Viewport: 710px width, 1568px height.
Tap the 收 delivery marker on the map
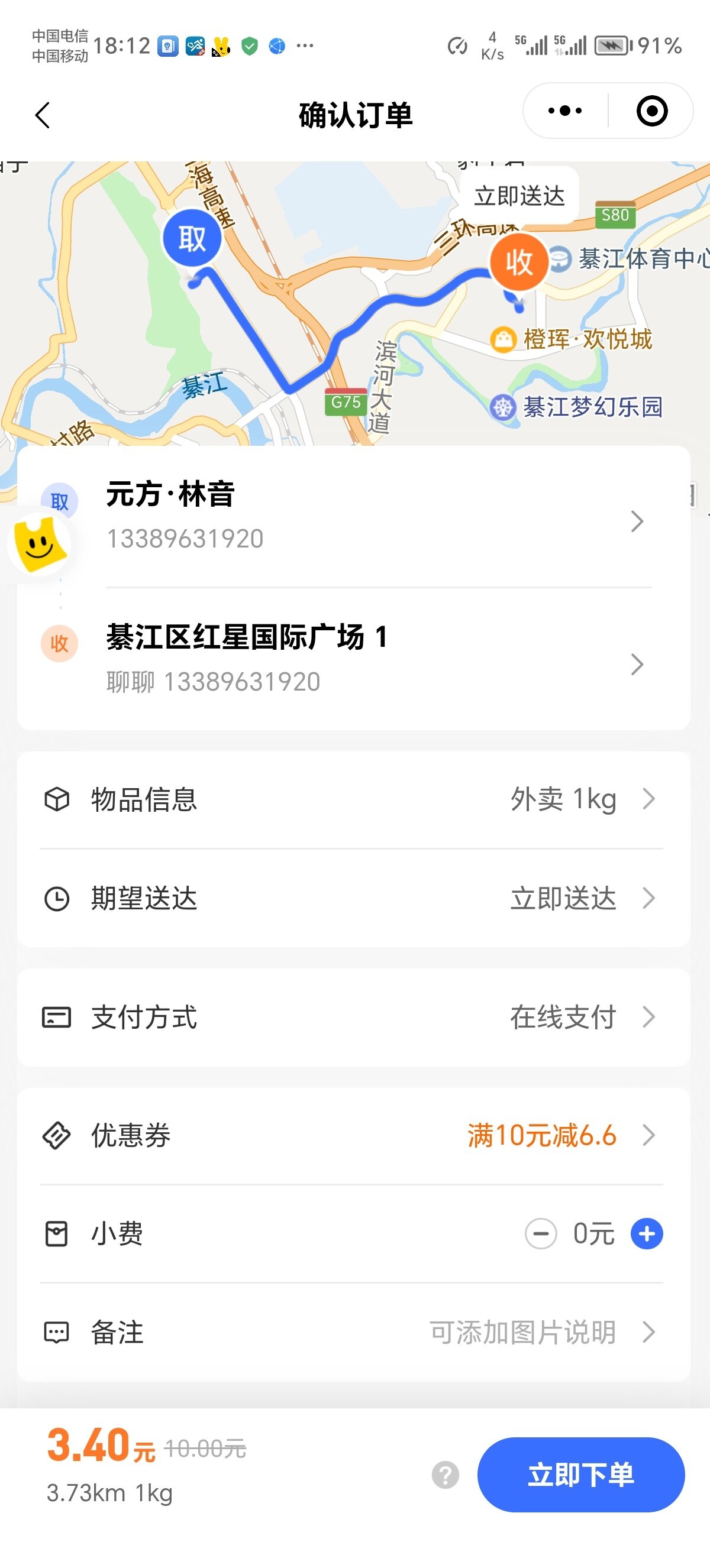coord(519,263)
